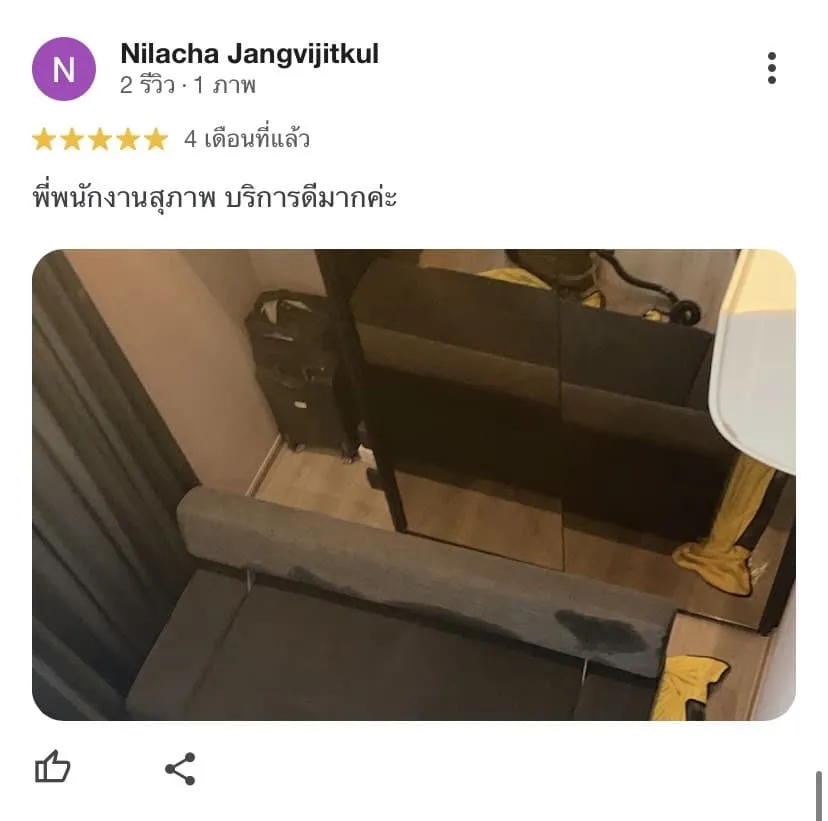
Task: Like Nilacha's review with thumbs up
Action: (x=53, y=768)
